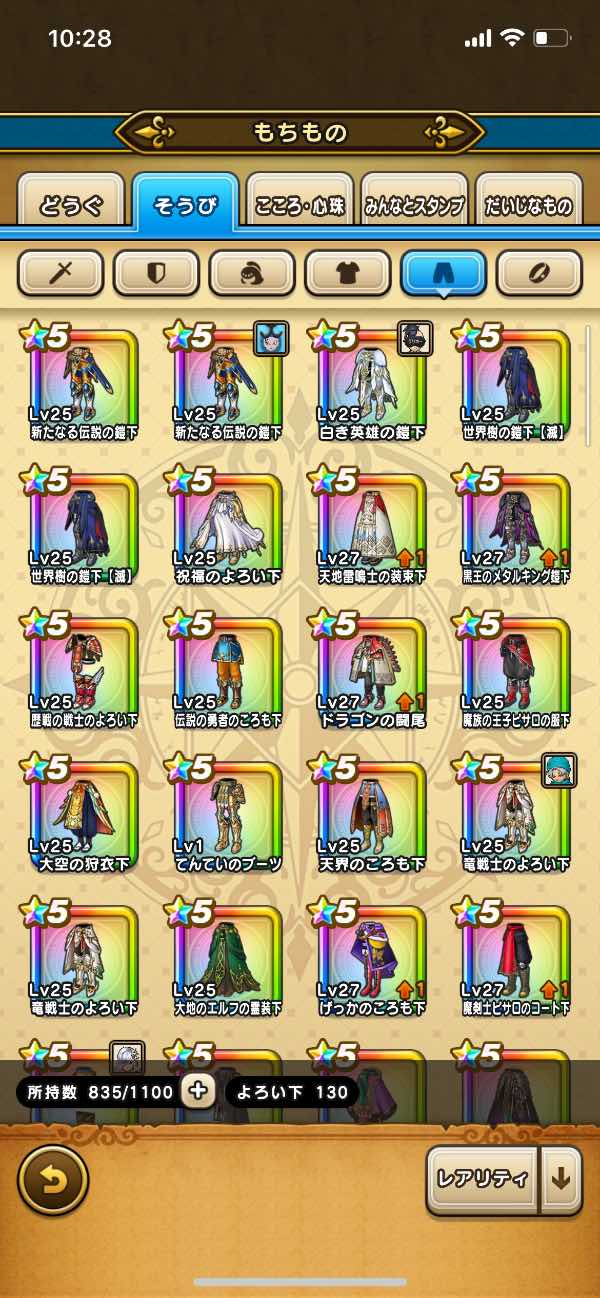
Task: Open the こころ・心珠 tab
Action: [x=300, y=205]
